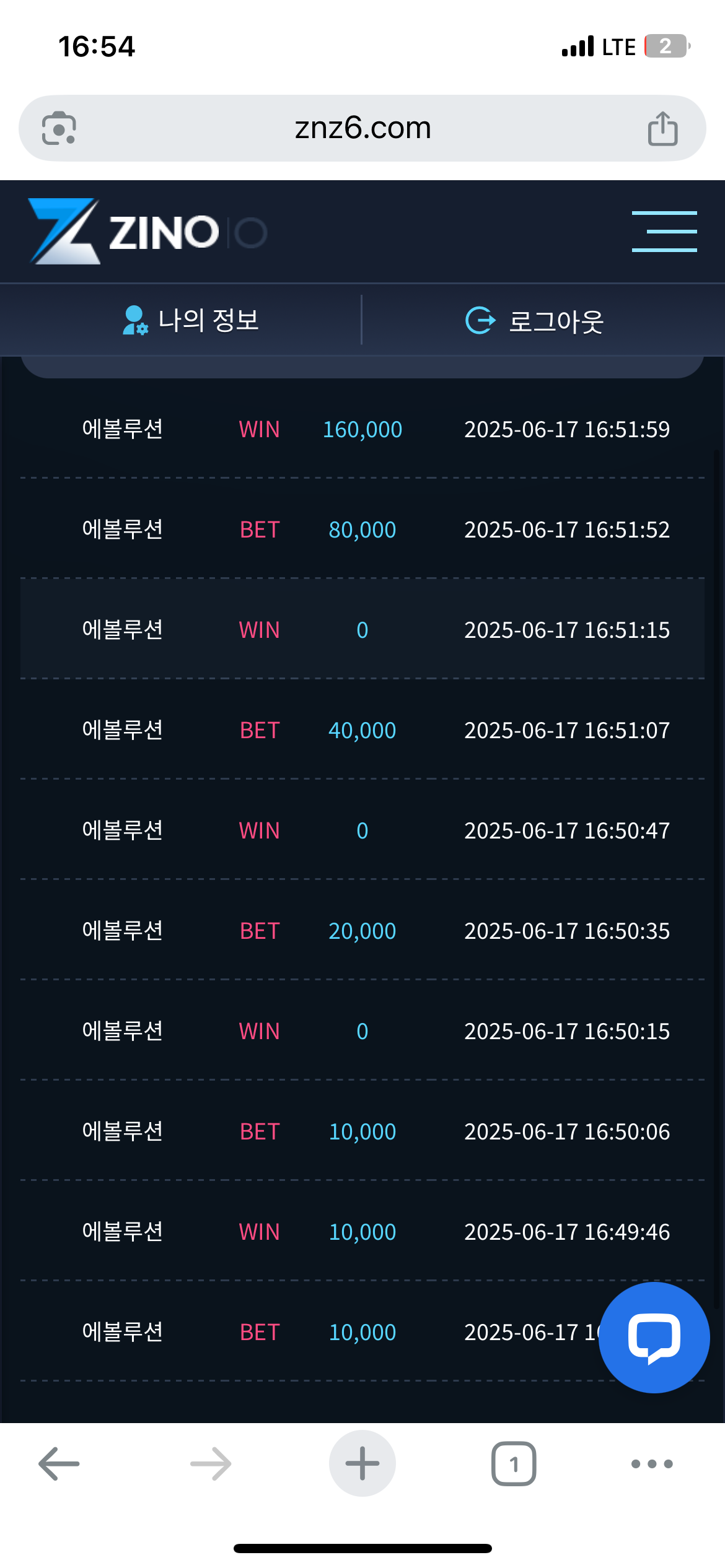Screen dimensions: 725x1568
Task: Go back in the browser
Action: pos(59,1463)
